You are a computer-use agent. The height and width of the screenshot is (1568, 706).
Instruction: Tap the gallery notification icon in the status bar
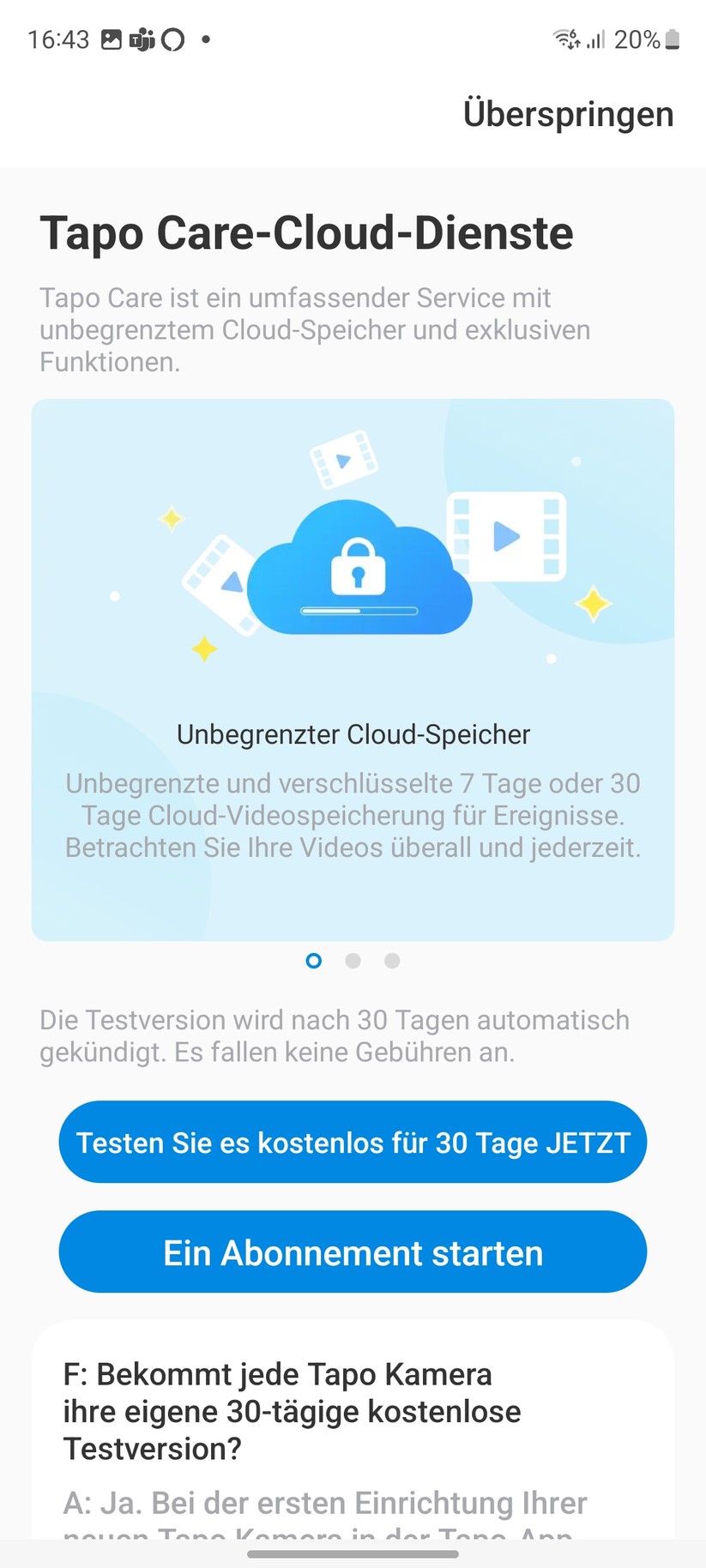pyautogui.click(x=111, y=39)
